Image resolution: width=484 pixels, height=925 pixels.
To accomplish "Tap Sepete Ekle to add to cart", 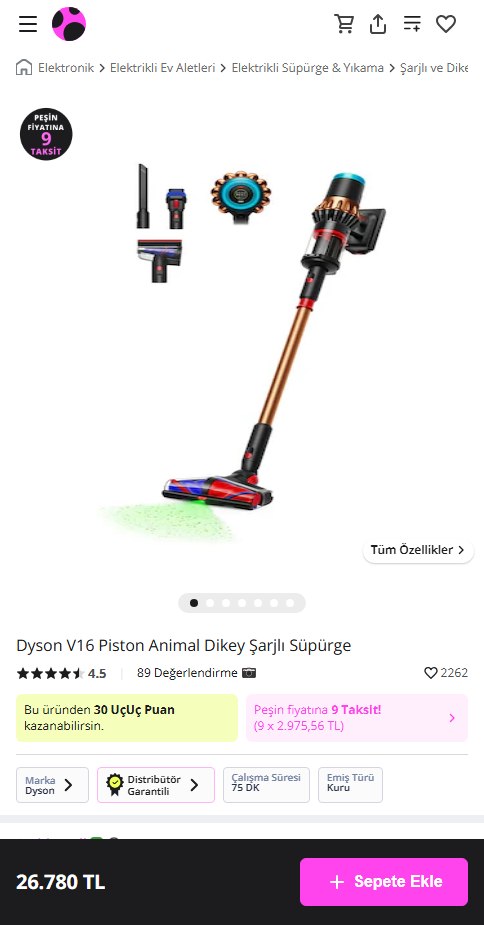I will [x=384, y=882].
